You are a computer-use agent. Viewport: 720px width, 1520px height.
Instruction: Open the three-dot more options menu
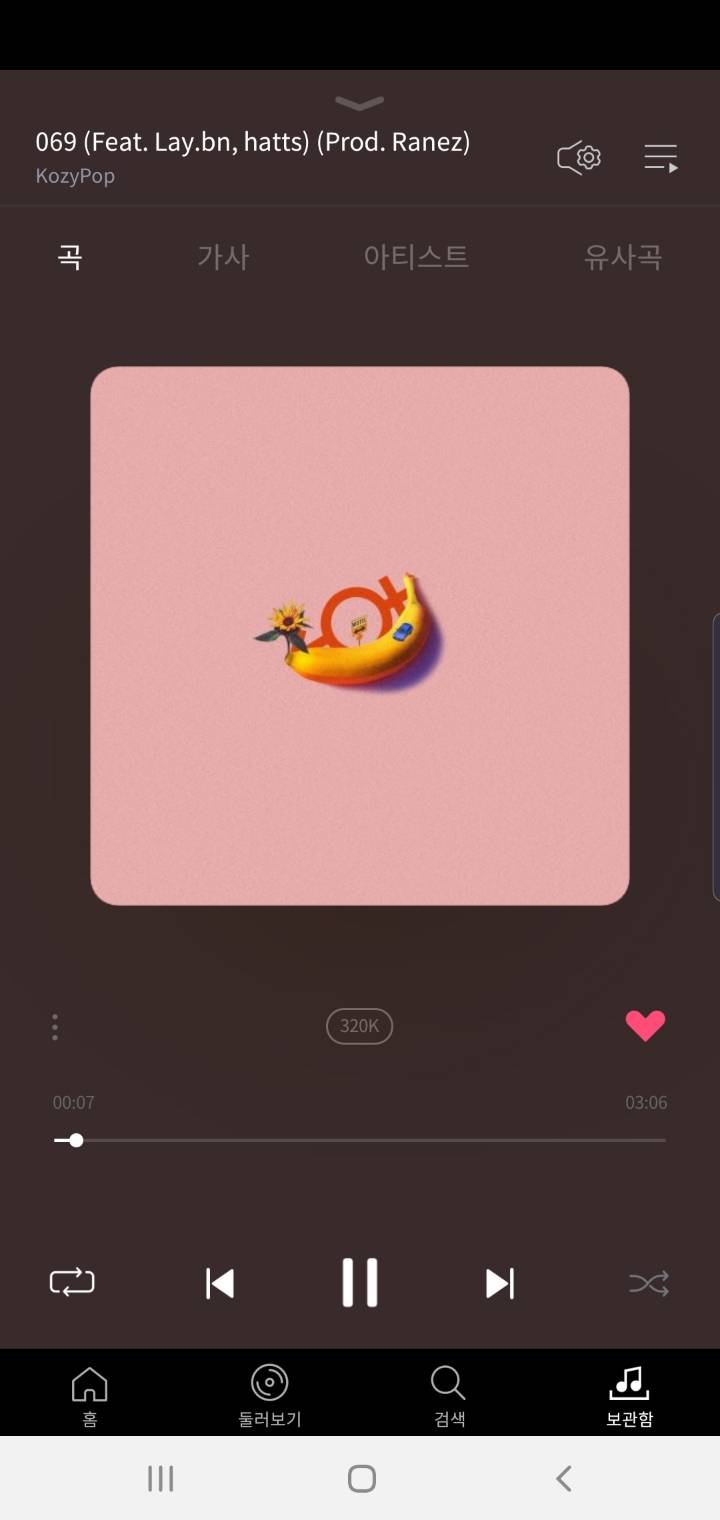click(55, 1027)
